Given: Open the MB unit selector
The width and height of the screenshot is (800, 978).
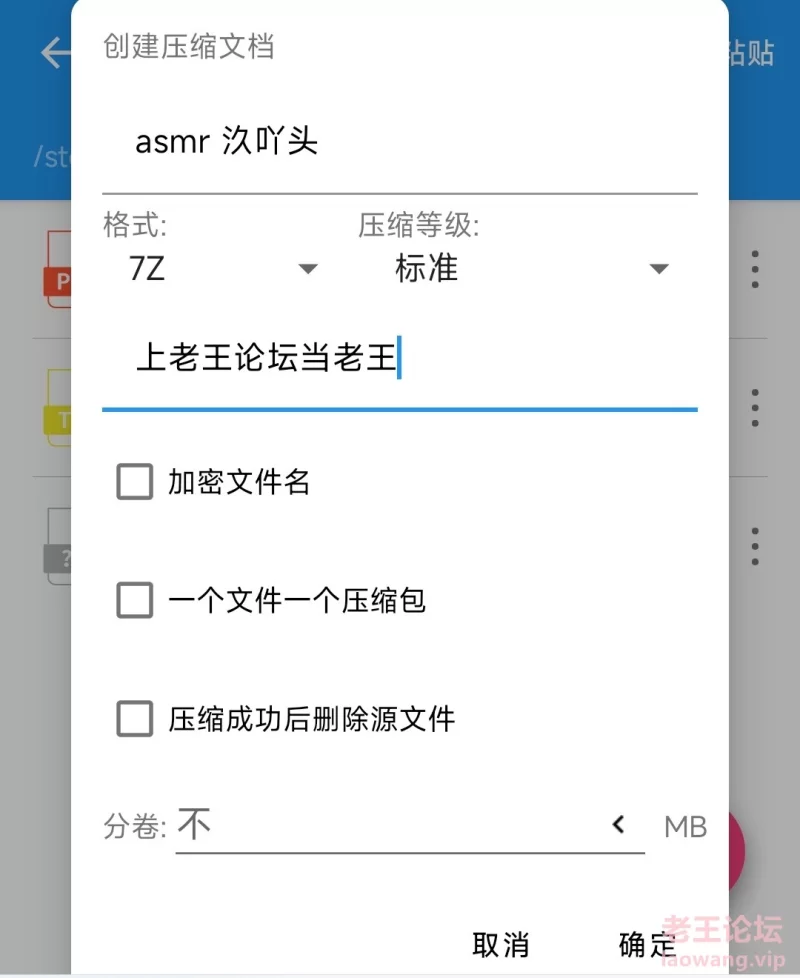Looking at the screenshot, I should click(685, 827).
